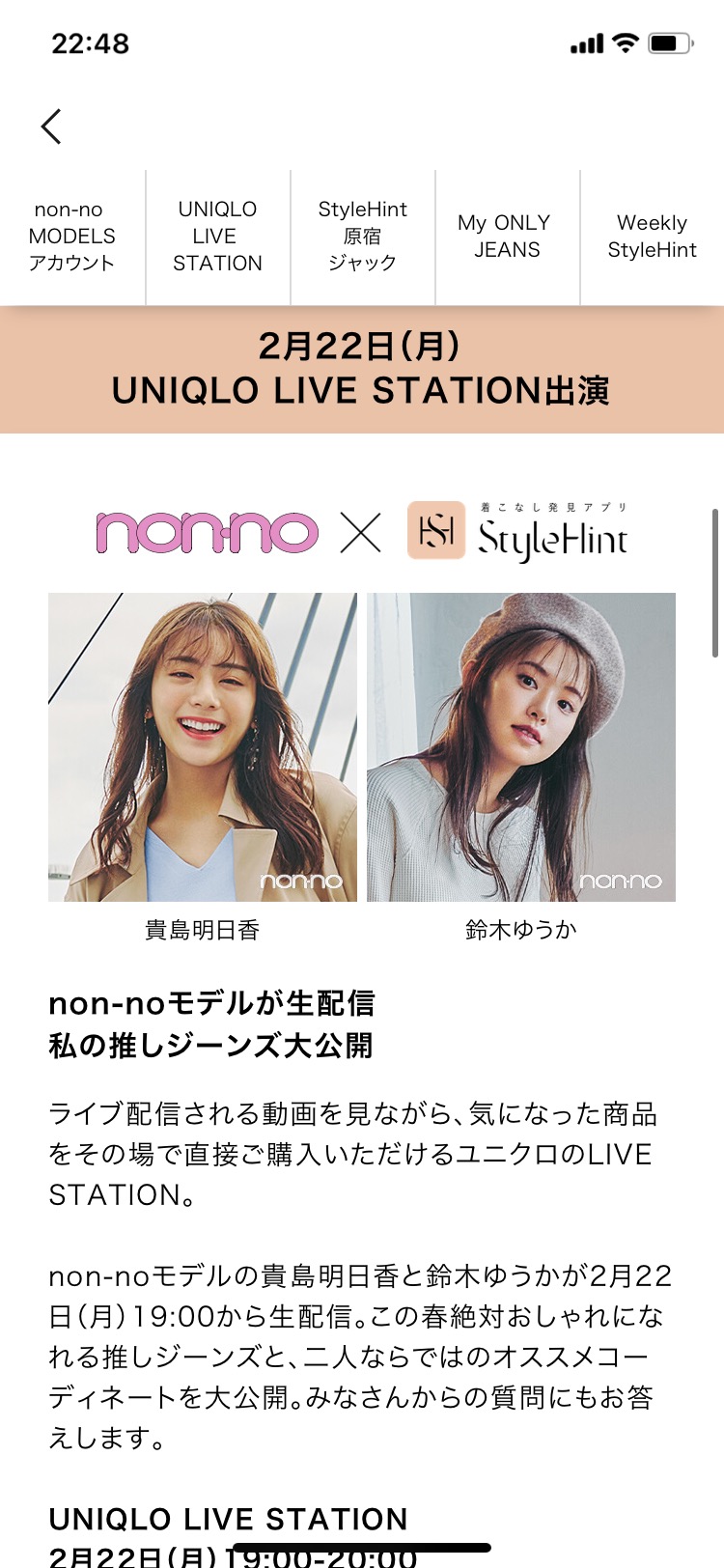Open the UNIQLO LIVE STATION tab

[x=218, y=237]
